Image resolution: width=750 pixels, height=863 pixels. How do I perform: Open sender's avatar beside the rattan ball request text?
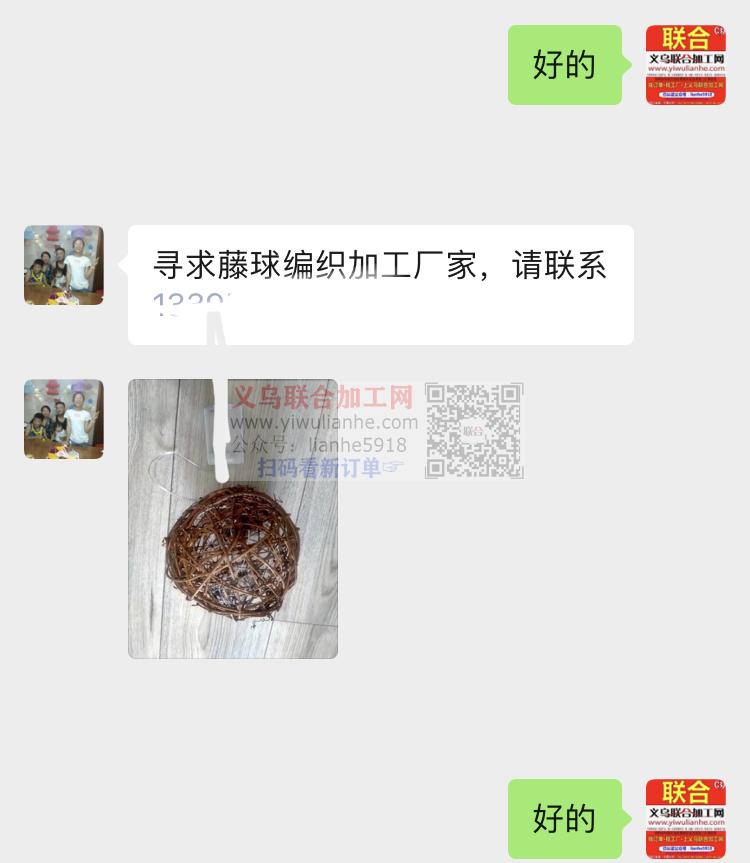pyautogui.click(x=64, y=265)
